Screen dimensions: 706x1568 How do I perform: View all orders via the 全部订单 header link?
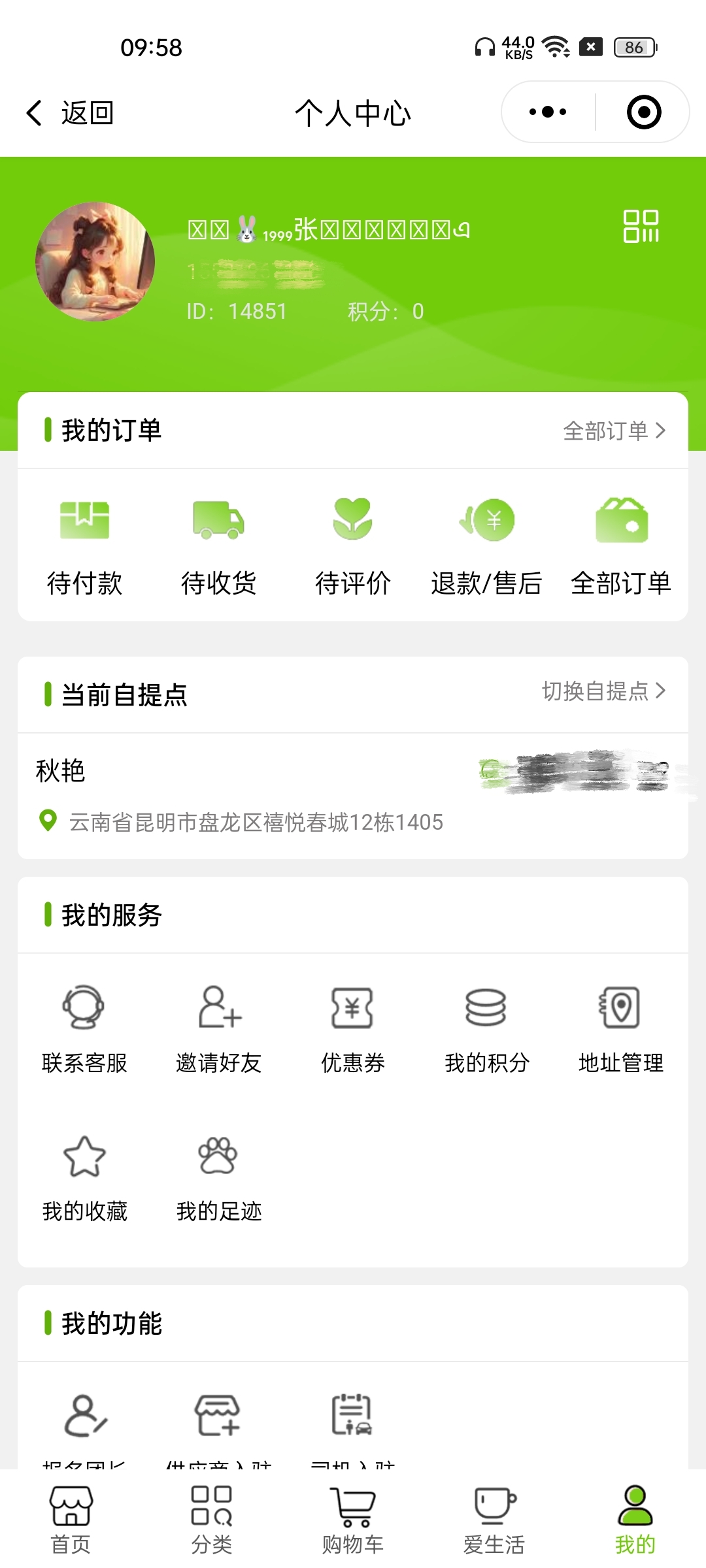pyautogui.click(x=614, y=431)
